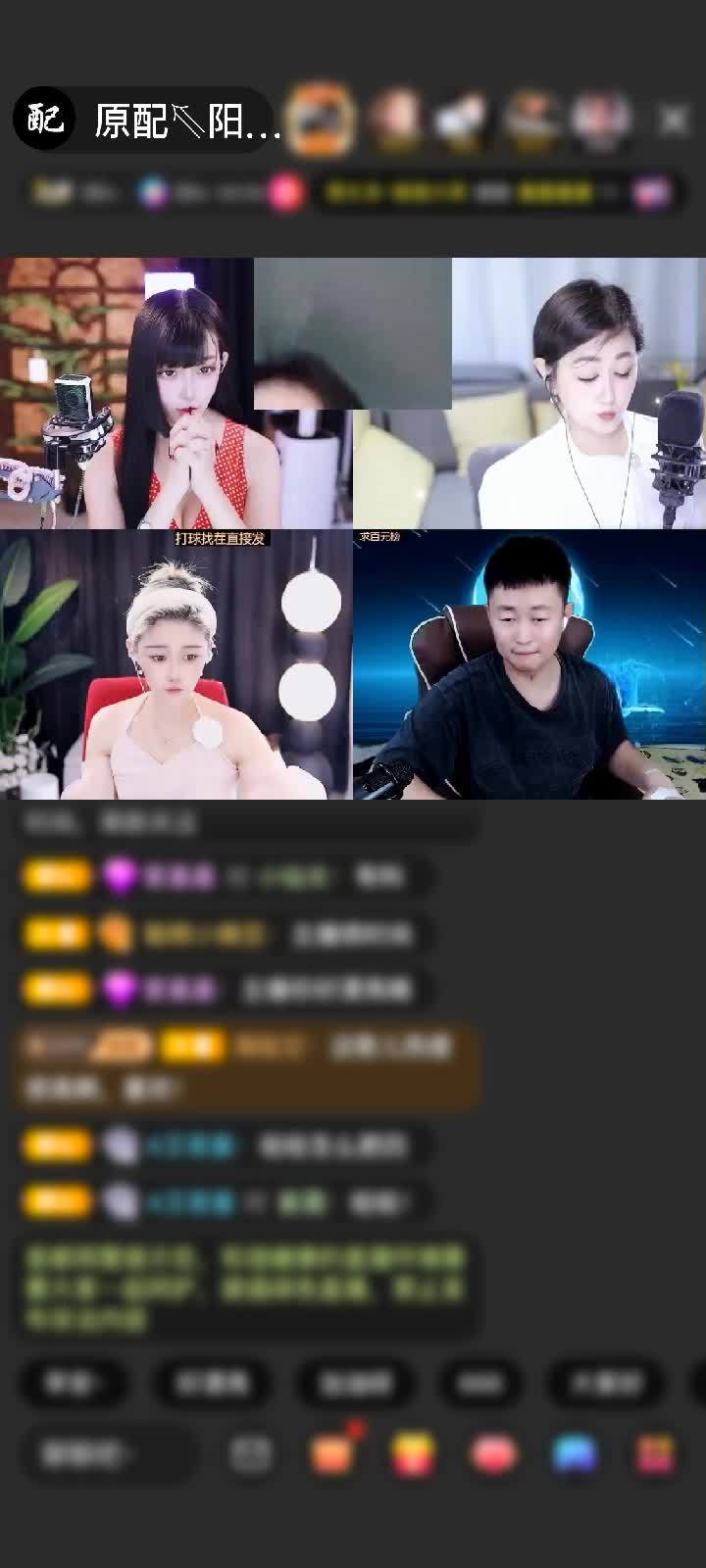Open the tile labeled 打球找茬直接发
706x1568 pixels.
[x=176, y=666]
